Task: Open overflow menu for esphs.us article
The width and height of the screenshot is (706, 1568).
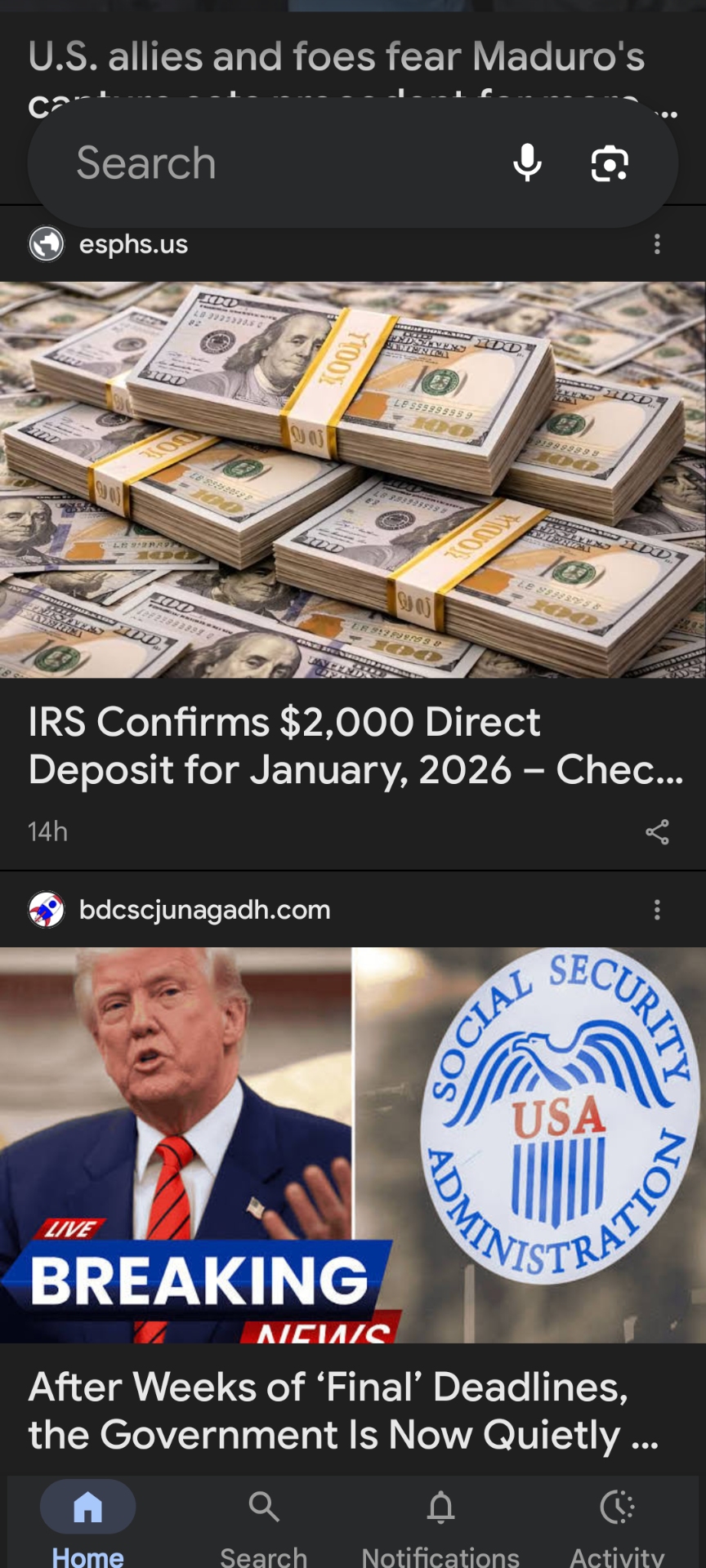Action: pos(657,244)
